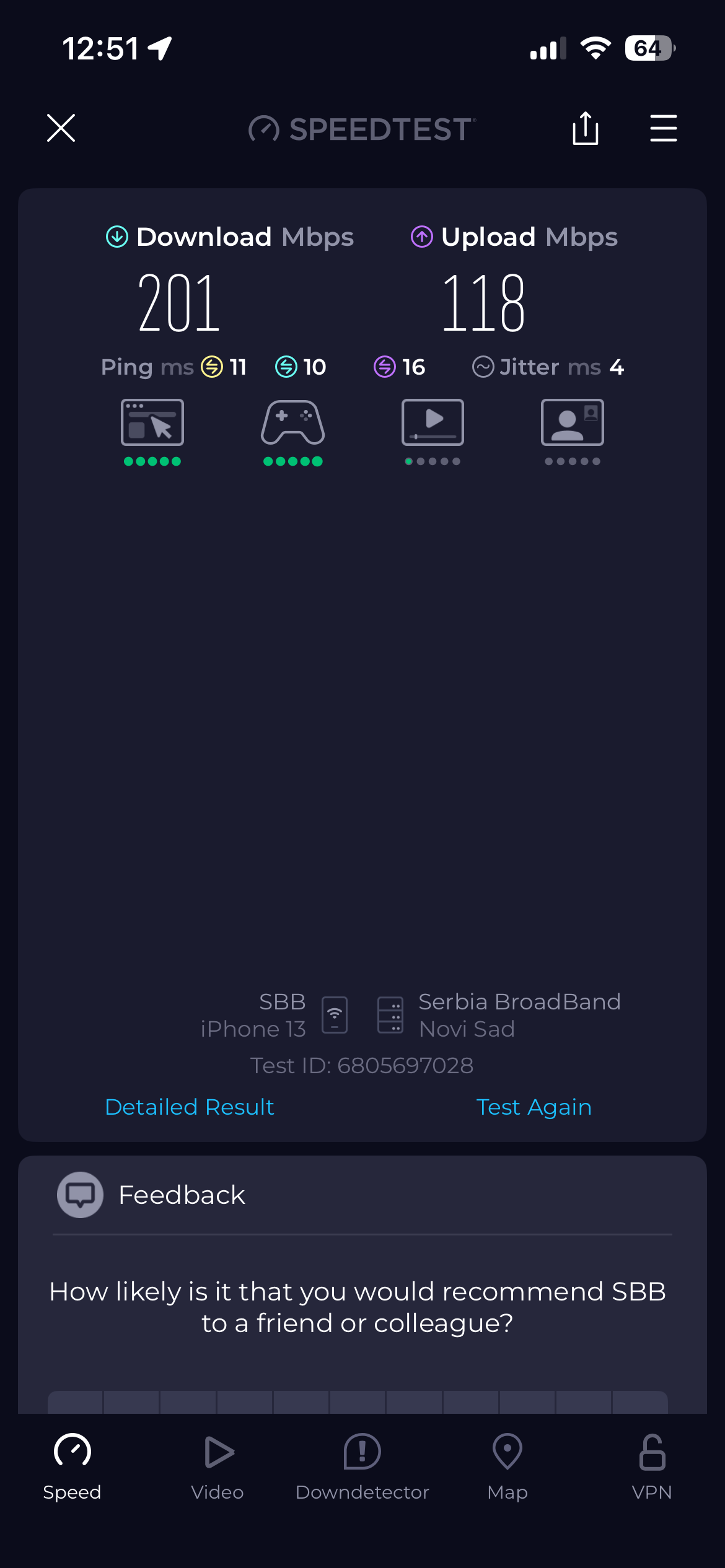View gaming experience rating
The width and height of the screenshot is (725, 1568).
coord(292,430)
